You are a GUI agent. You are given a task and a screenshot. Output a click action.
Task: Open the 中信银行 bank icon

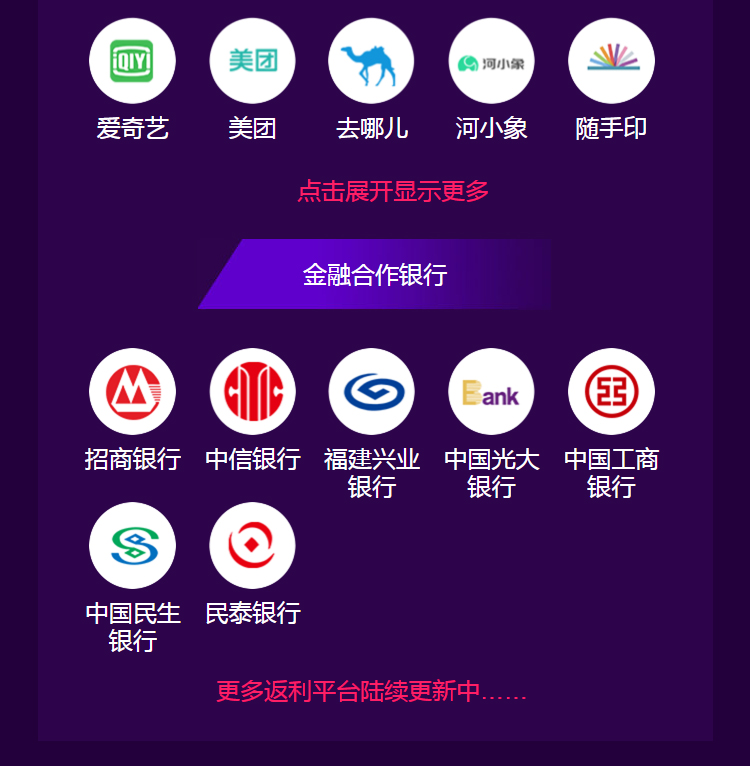pos(252,391)
